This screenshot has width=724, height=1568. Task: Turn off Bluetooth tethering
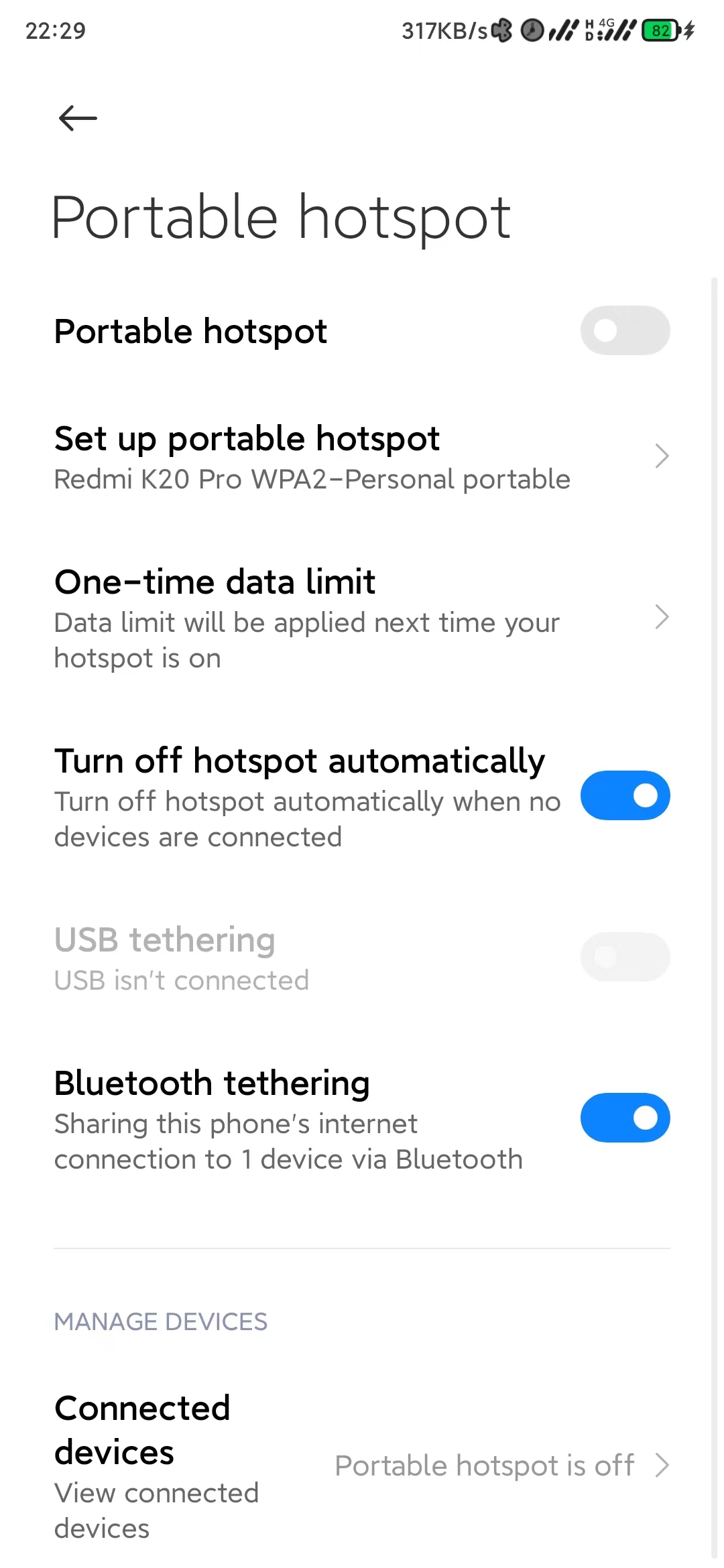(624, 1118)
